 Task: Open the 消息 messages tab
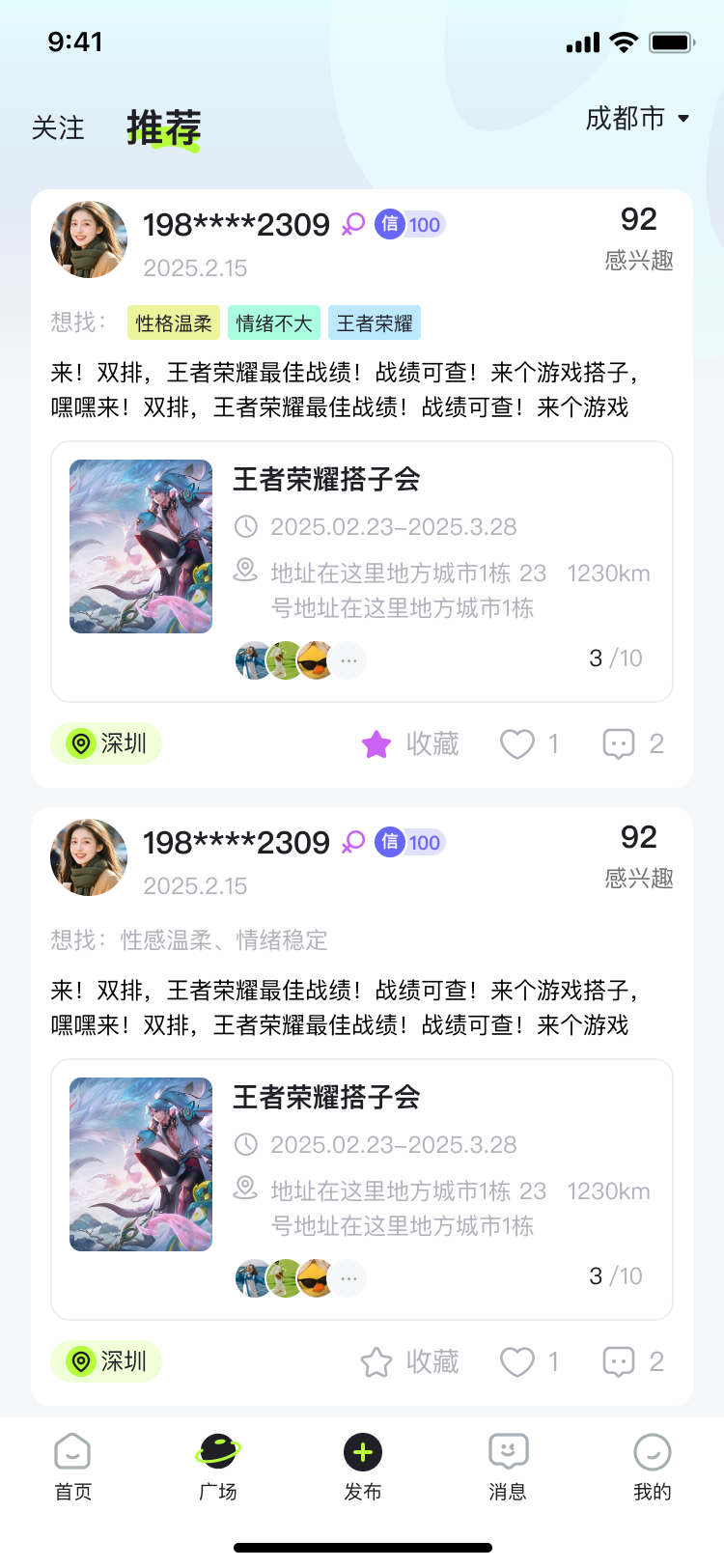click(508, 1466)
